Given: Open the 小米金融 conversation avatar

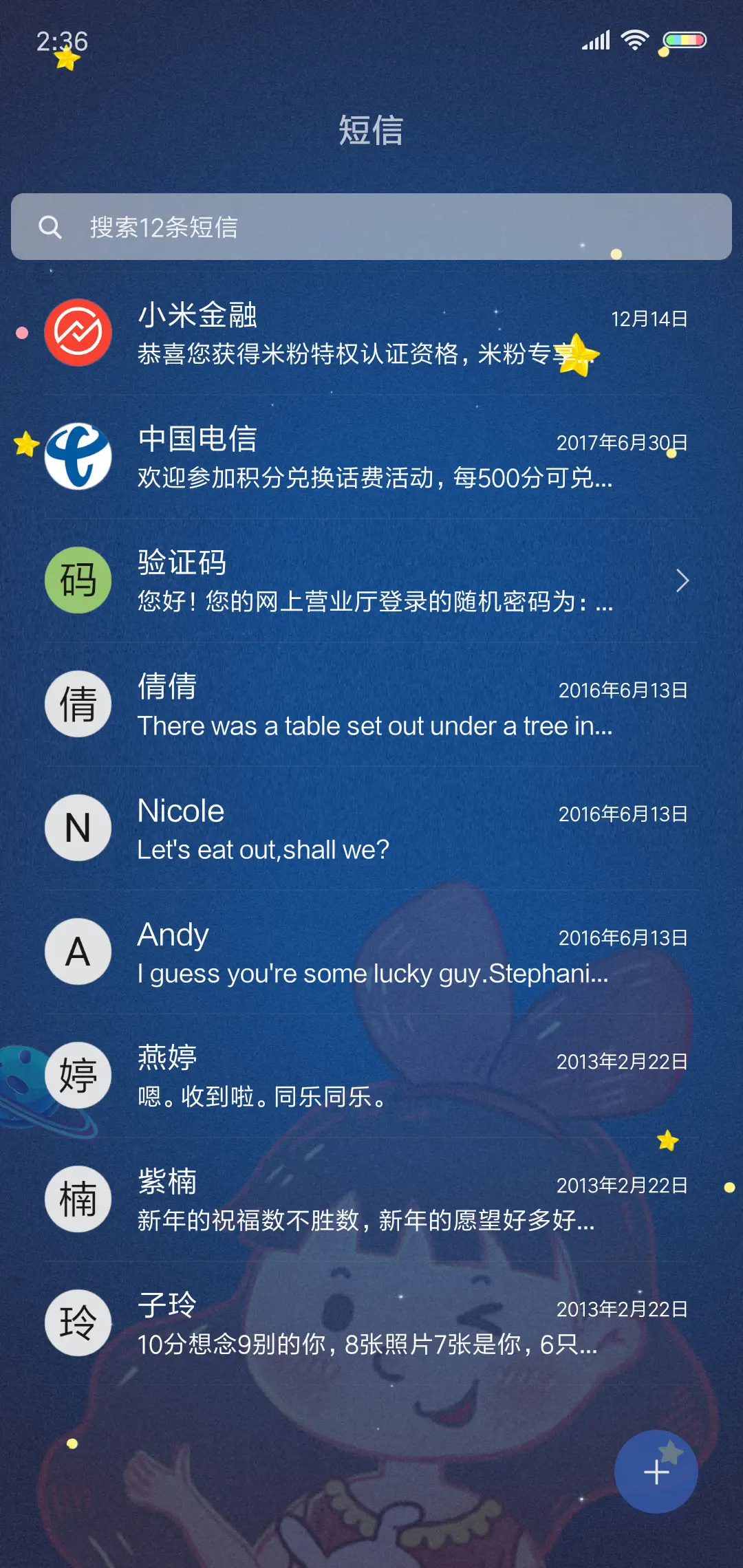Looking at the screenshot, I should coord(78,332).
